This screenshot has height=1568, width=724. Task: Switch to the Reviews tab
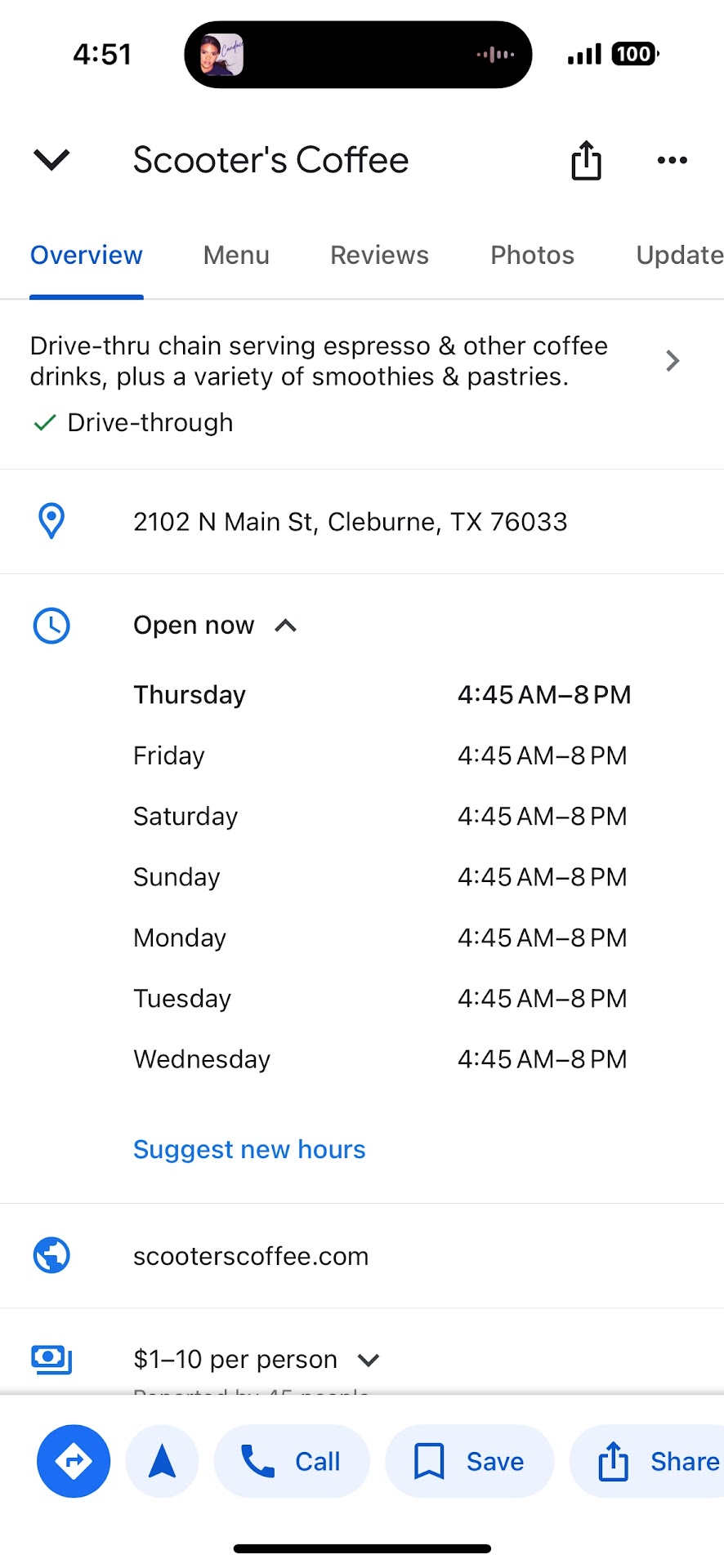(379, 256)
